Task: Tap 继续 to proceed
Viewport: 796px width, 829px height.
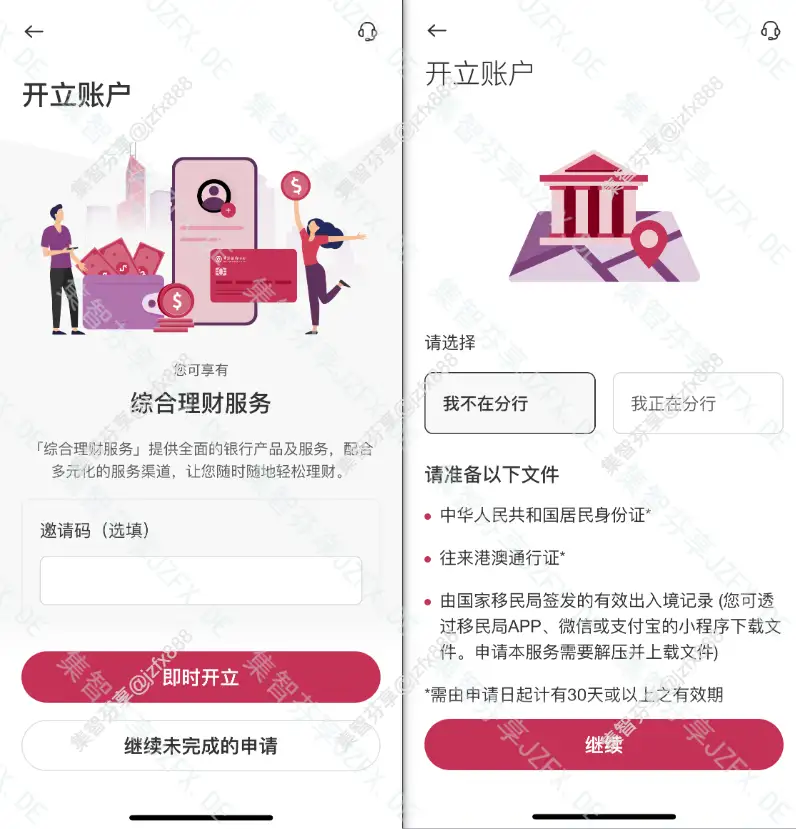Action: point(603,745)
